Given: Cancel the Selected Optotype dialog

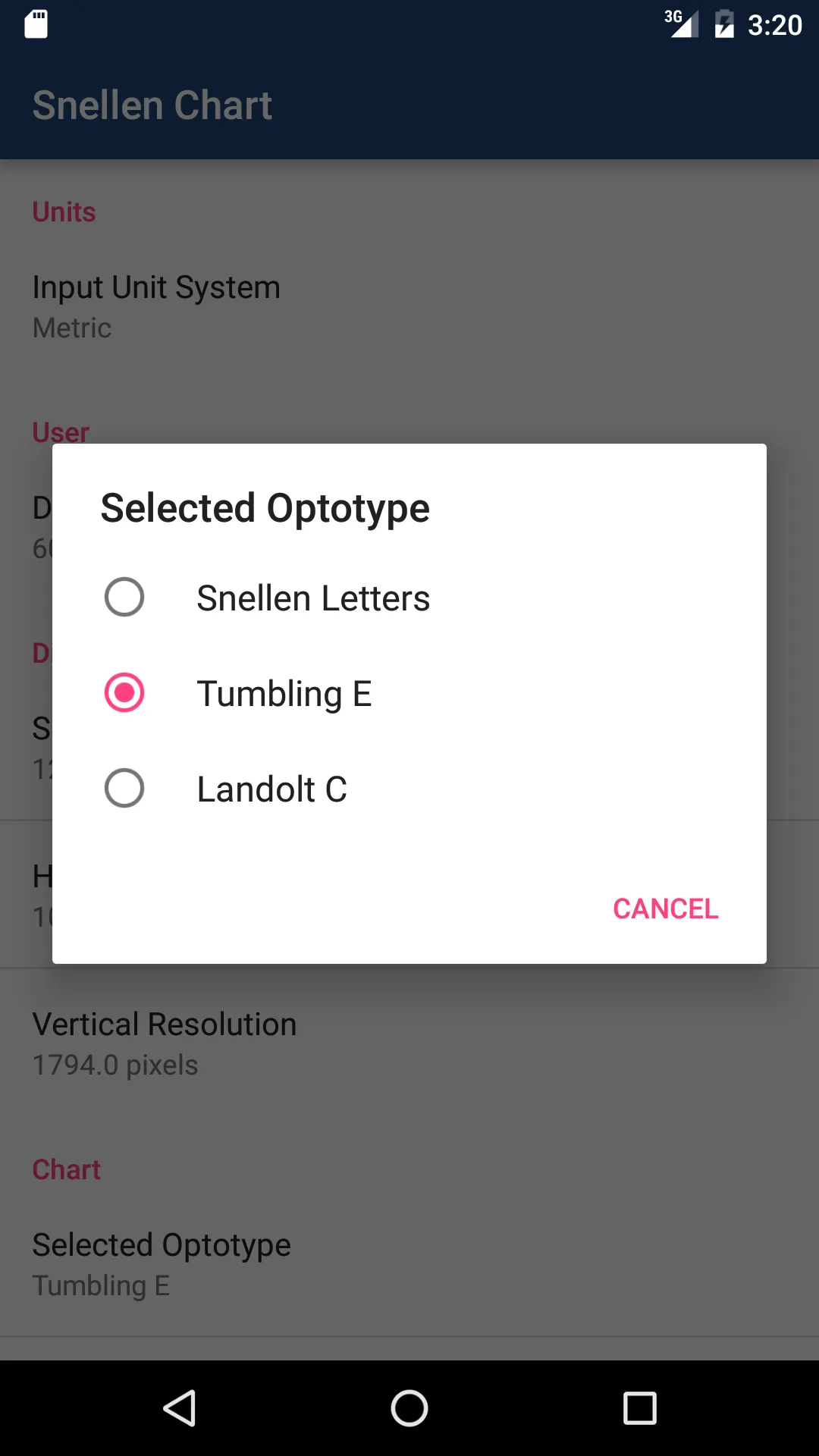Looking at the screenshot, I should pyautogui.click(x=665, y=908).
